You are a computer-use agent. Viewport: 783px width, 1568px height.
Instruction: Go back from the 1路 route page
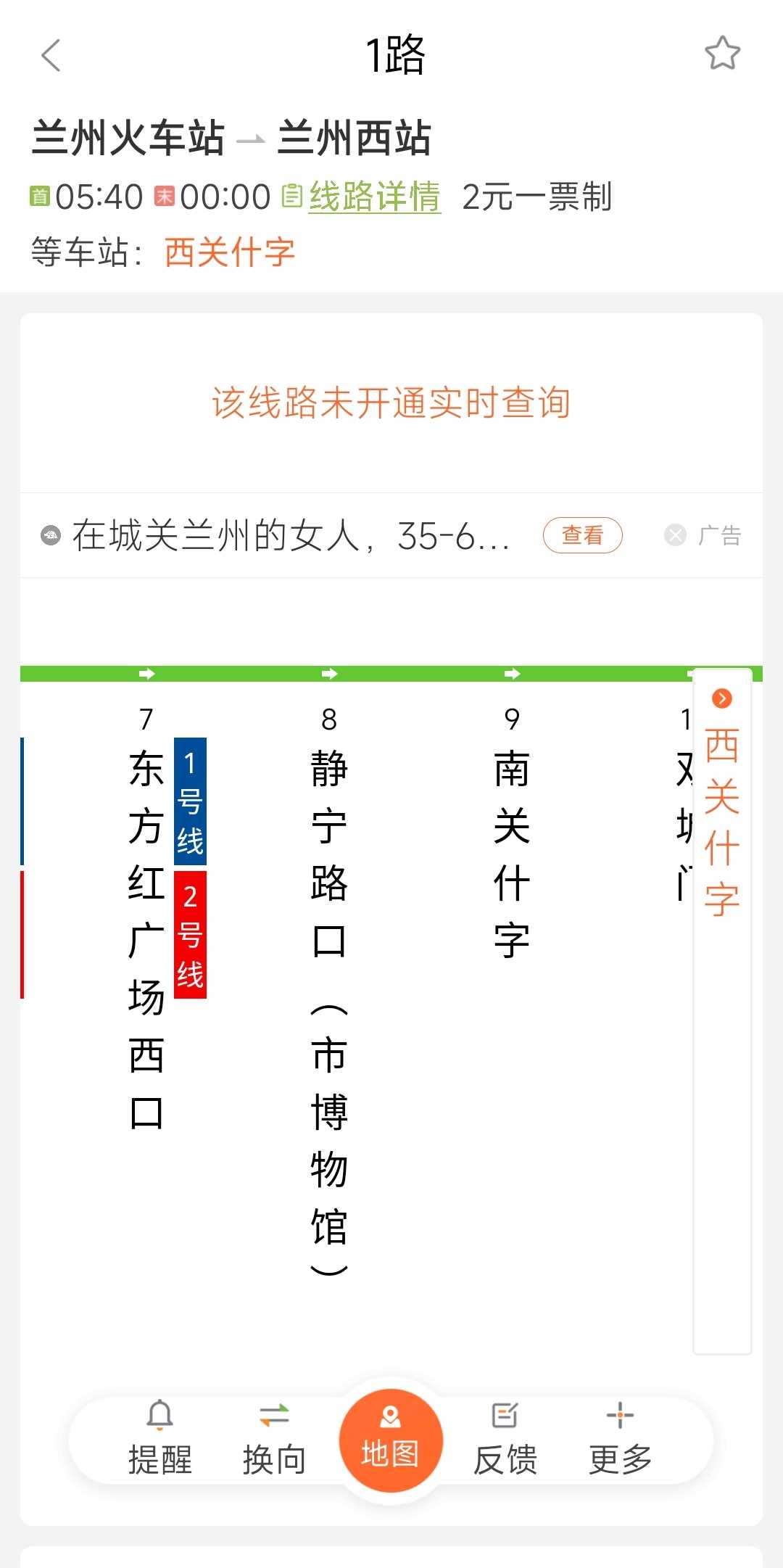[51, 55]
